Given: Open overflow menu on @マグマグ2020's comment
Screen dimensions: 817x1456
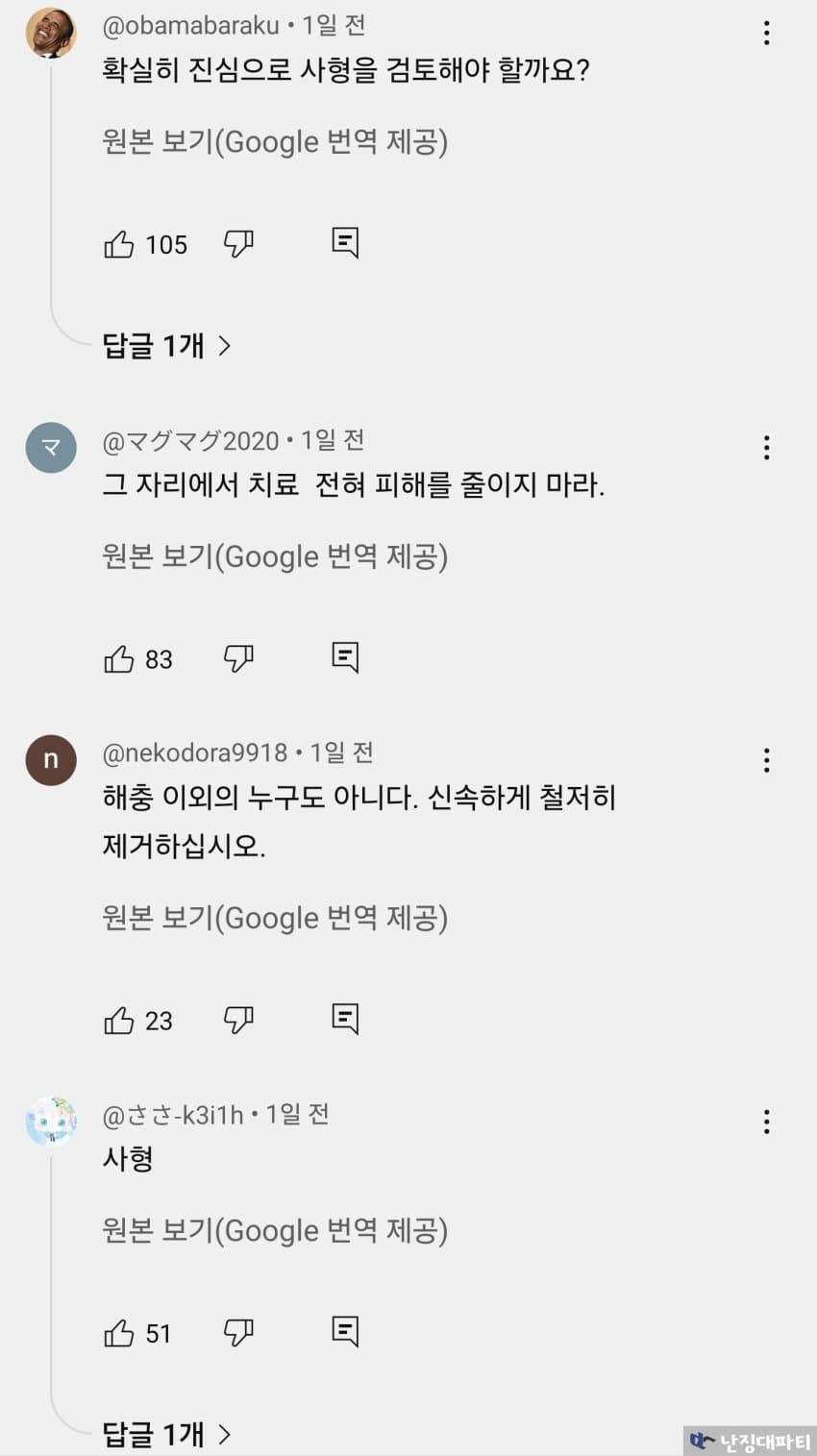Looking at the screenshot, I should point(766,447).
